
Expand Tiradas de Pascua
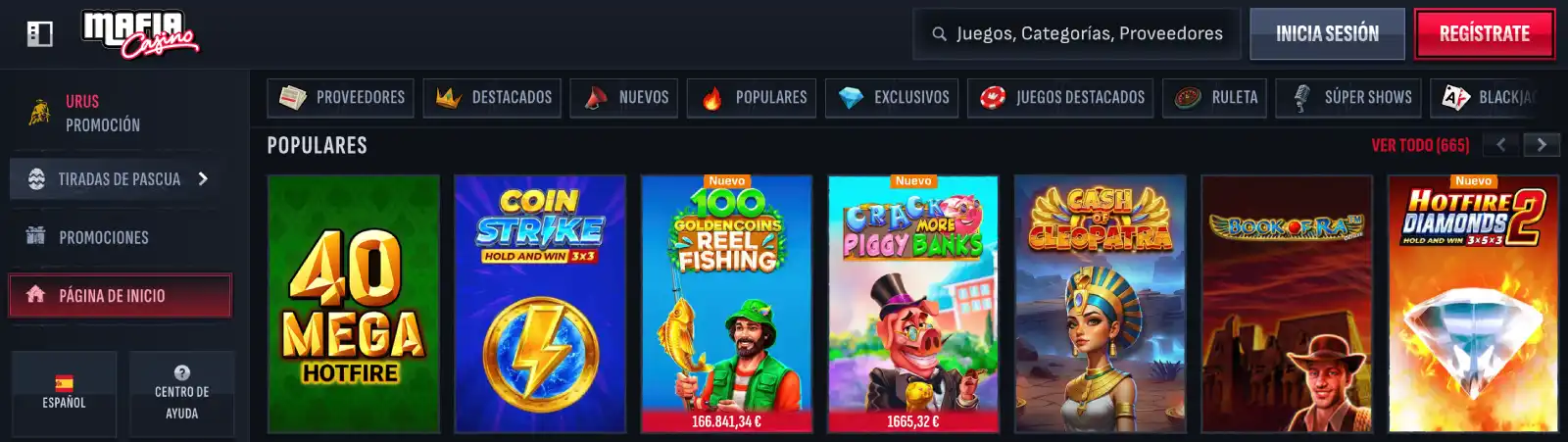pos(120,179)
